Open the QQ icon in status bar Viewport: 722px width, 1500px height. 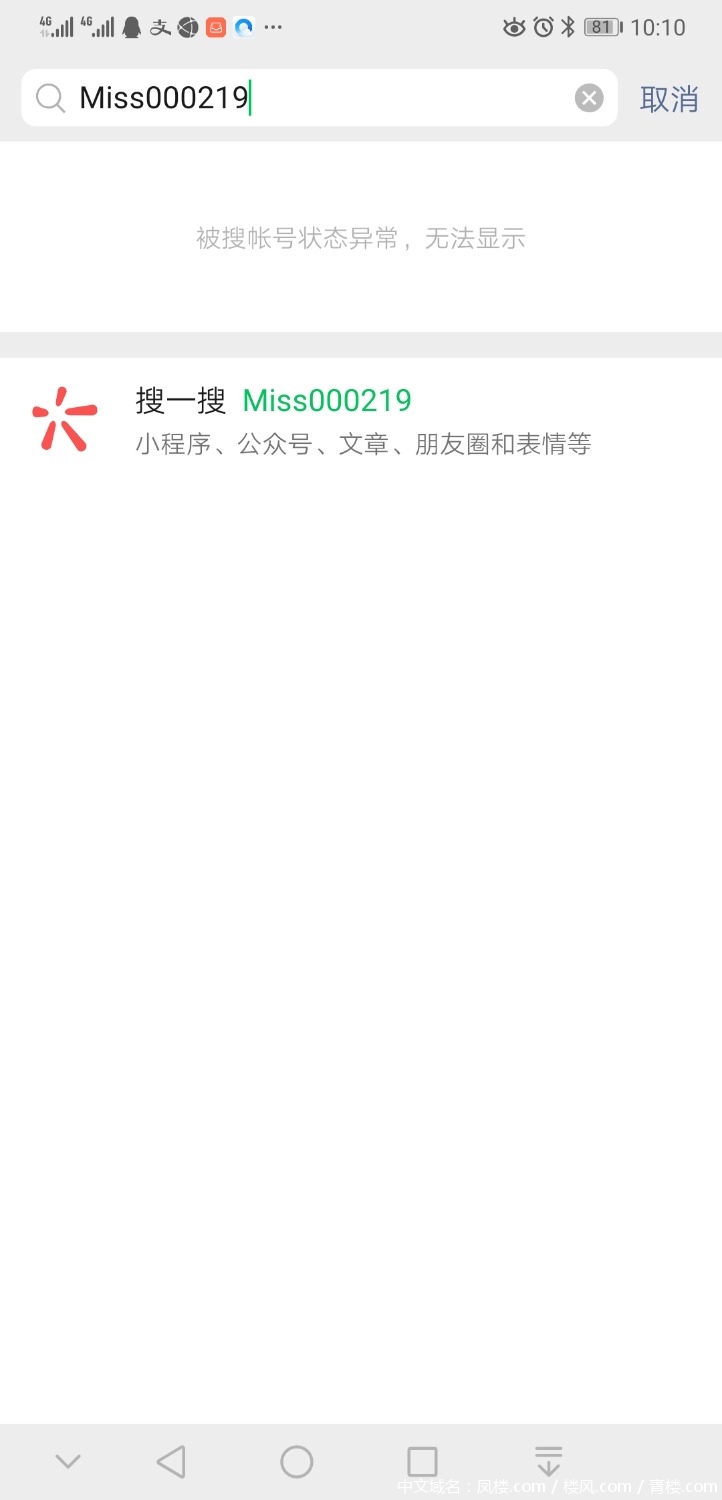click(130, 27)
